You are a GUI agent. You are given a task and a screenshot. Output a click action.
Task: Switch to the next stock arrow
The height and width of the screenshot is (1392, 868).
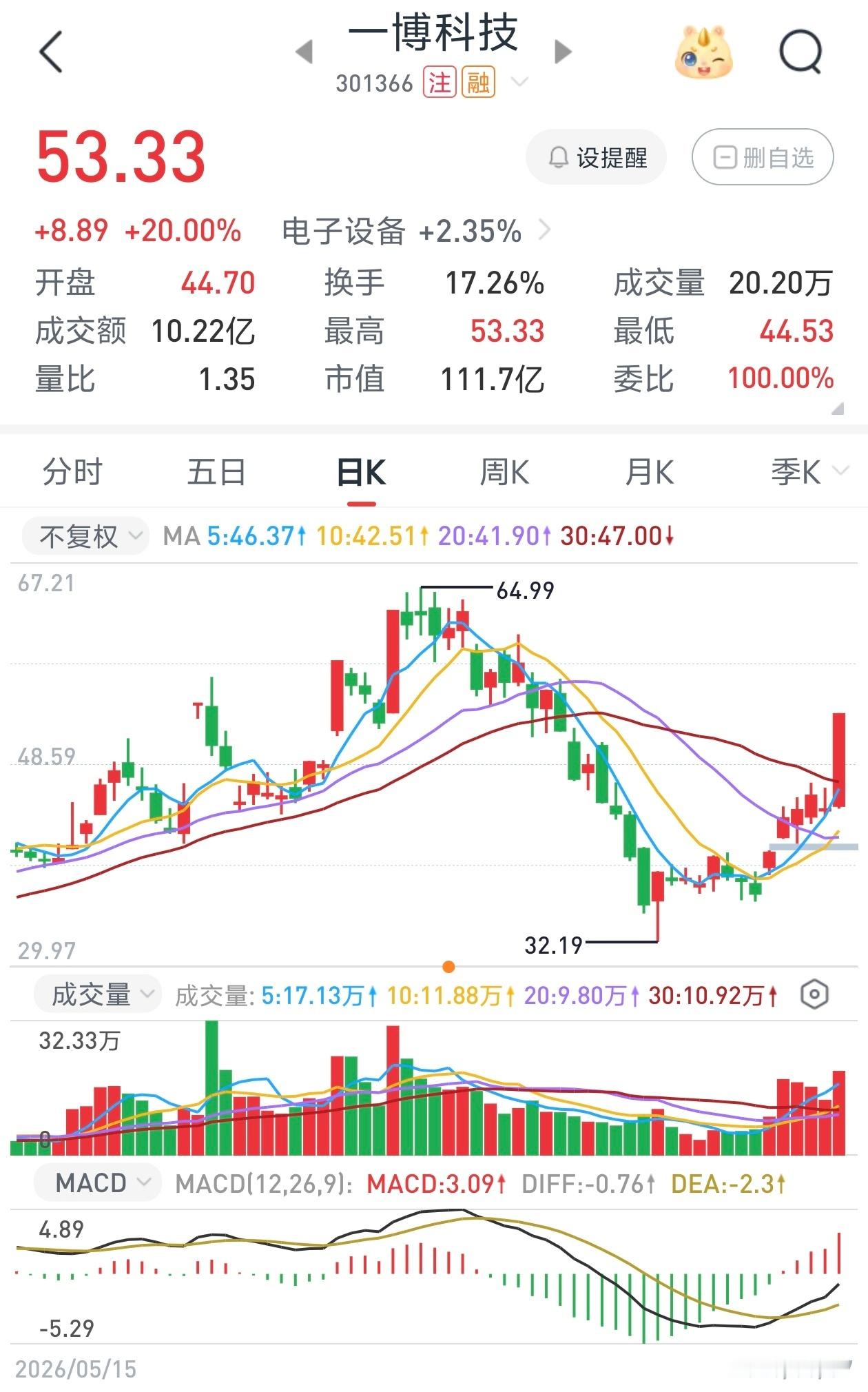[x=563, y=52]
